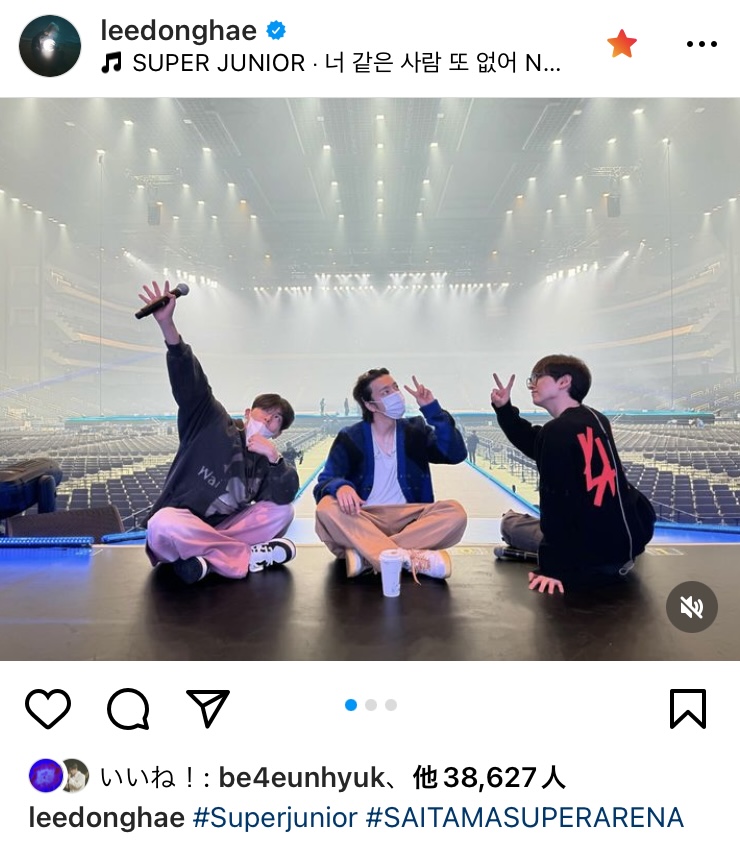Tap the favorites star icon
740x841 pixels.
coord(622,43)
